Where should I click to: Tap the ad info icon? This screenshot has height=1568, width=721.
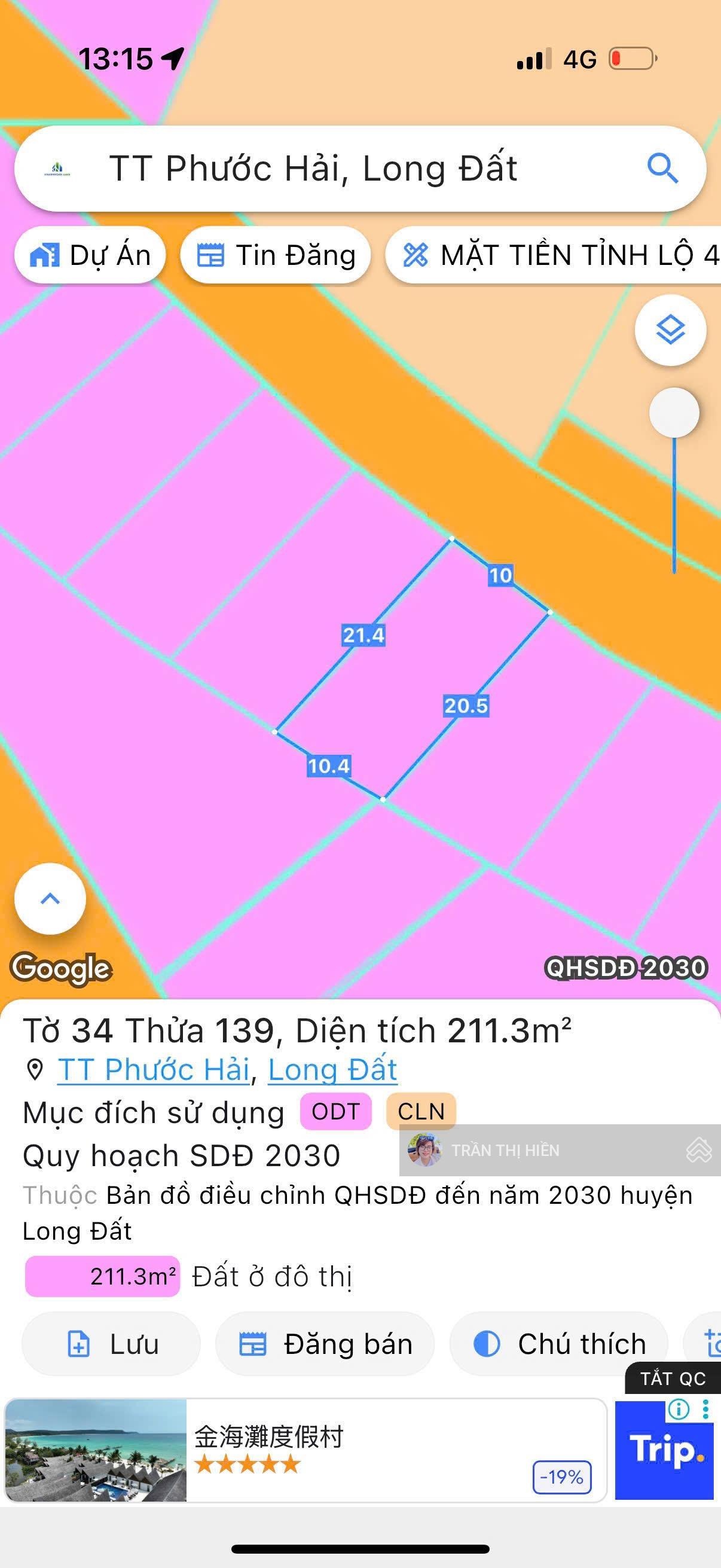point(679,1408)
